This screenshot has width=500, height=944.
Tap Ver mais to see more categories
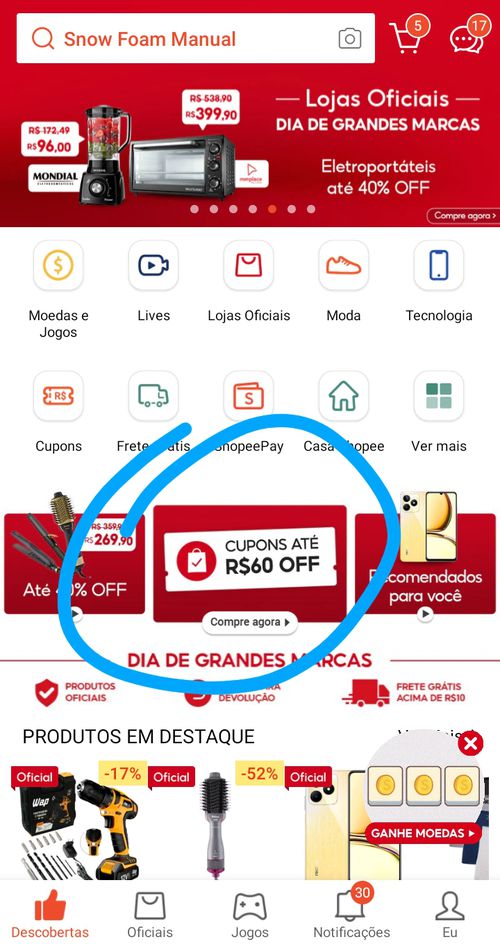(x=439, y=412)
